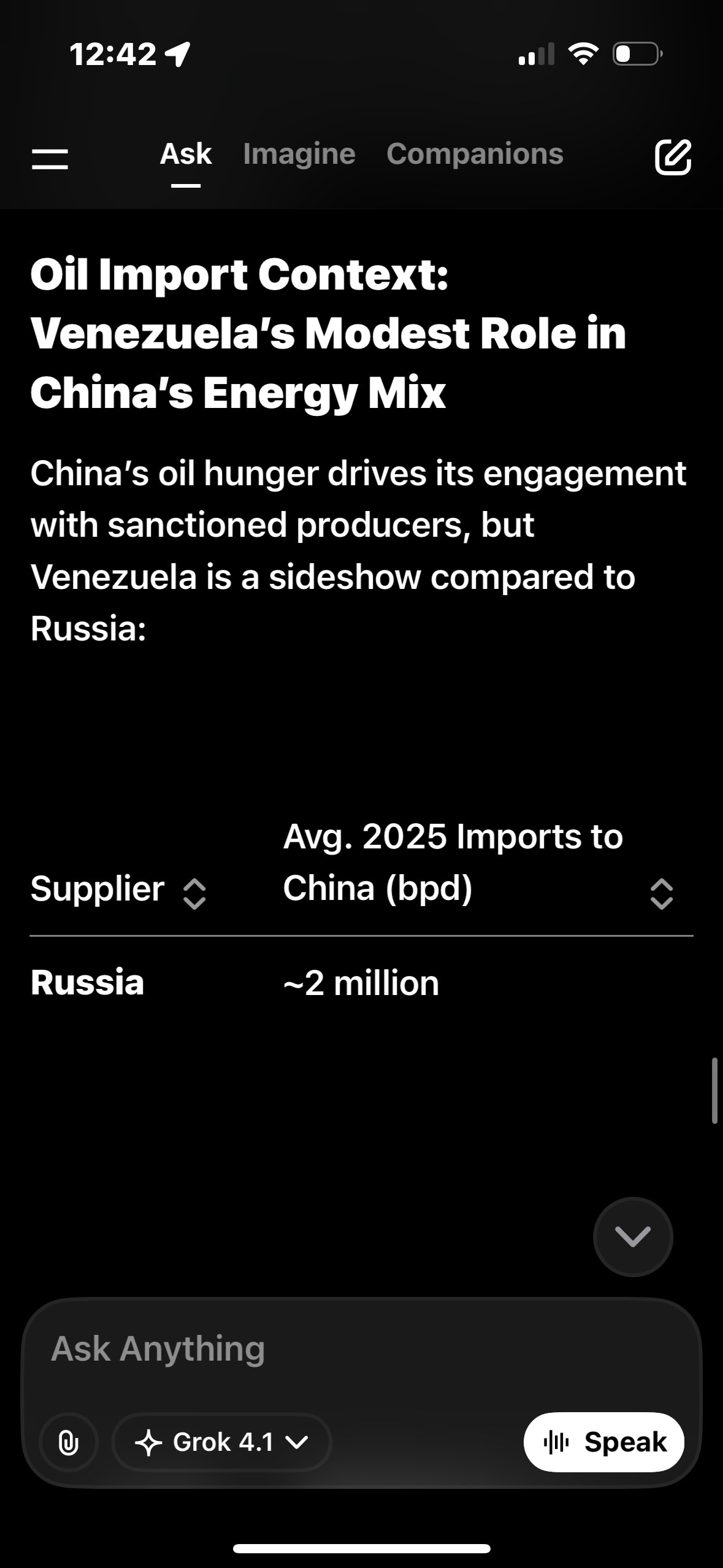Sort table by Supplier column

coord(194,894)
